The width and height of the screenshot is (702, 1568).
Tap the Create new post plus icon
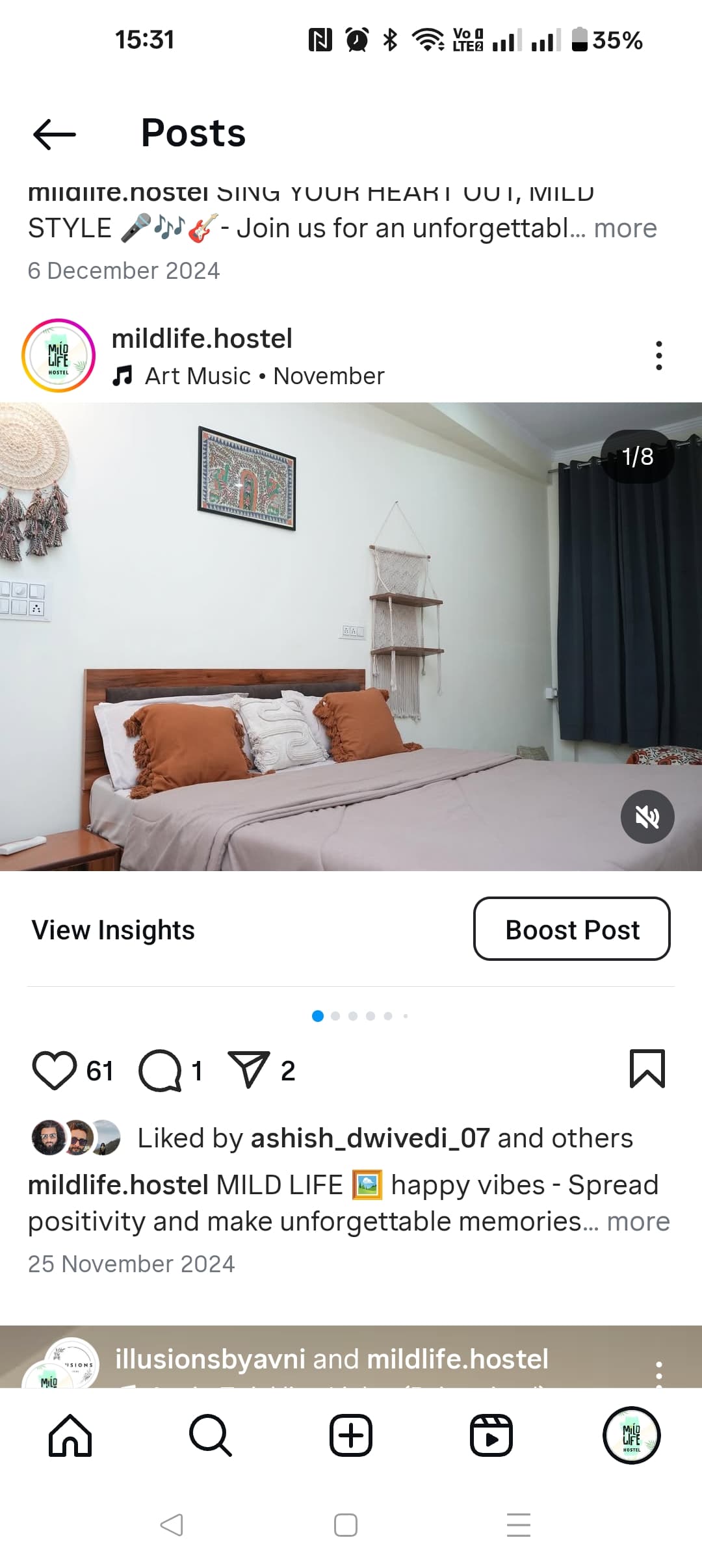(x=351, y=1436)
